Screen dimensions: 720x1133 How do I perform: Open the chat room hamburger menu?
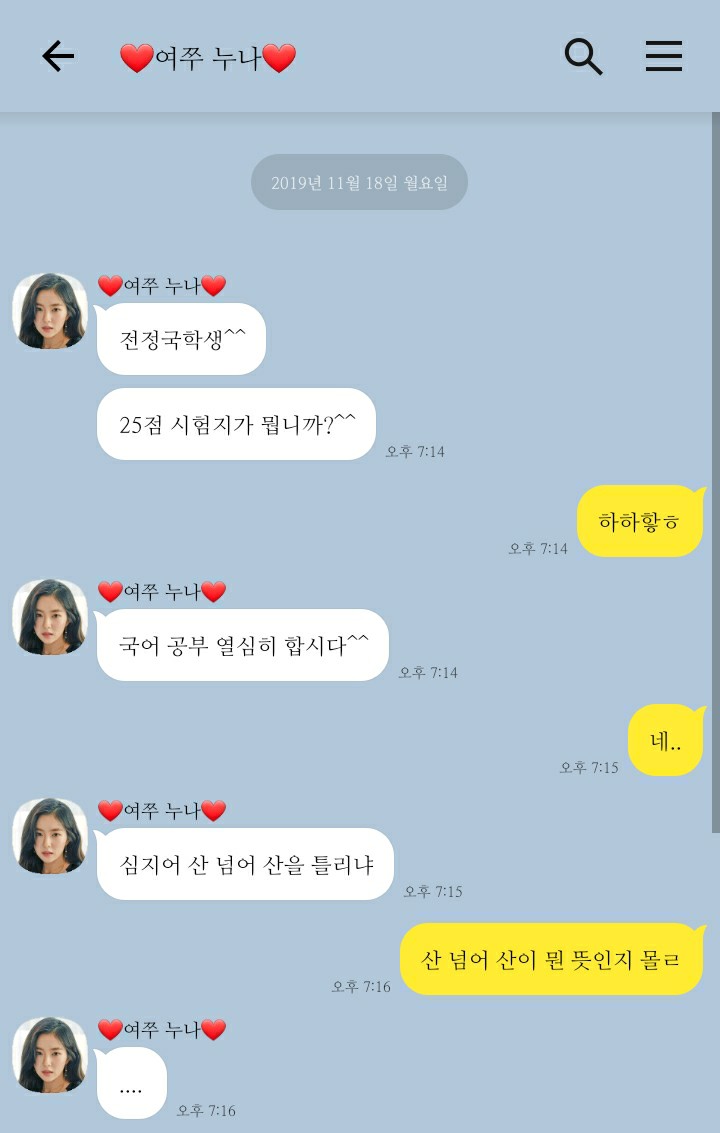[x=663, y=57]
